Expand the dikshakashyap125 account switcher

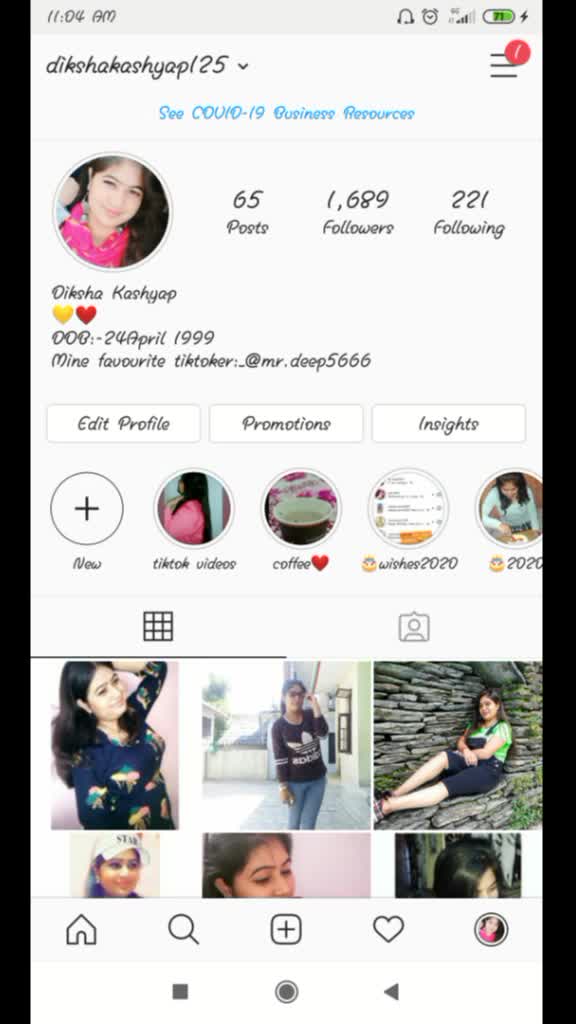(148, 66)
